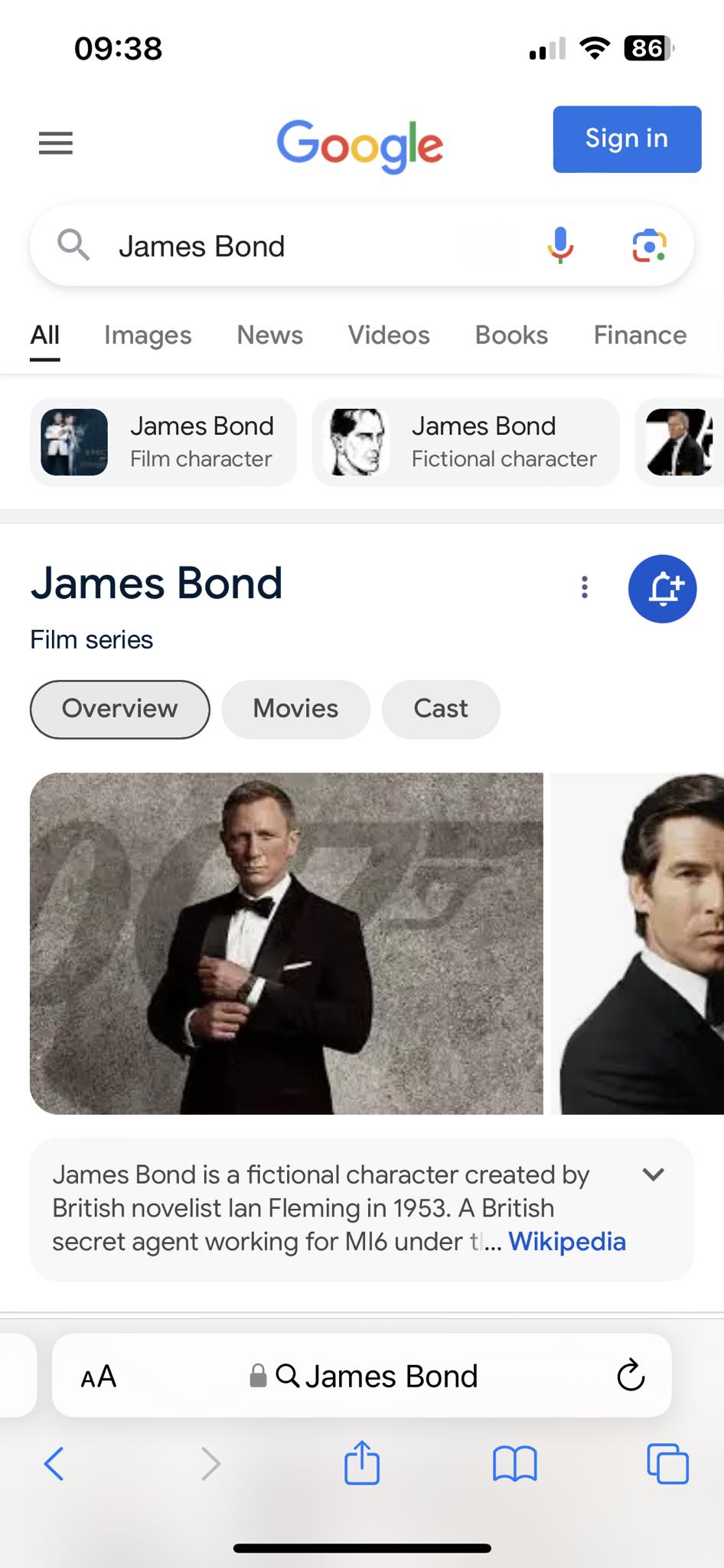Choose the James Bond Film character chip
This screenshot has width=724, height=1568.
point(163,442)
